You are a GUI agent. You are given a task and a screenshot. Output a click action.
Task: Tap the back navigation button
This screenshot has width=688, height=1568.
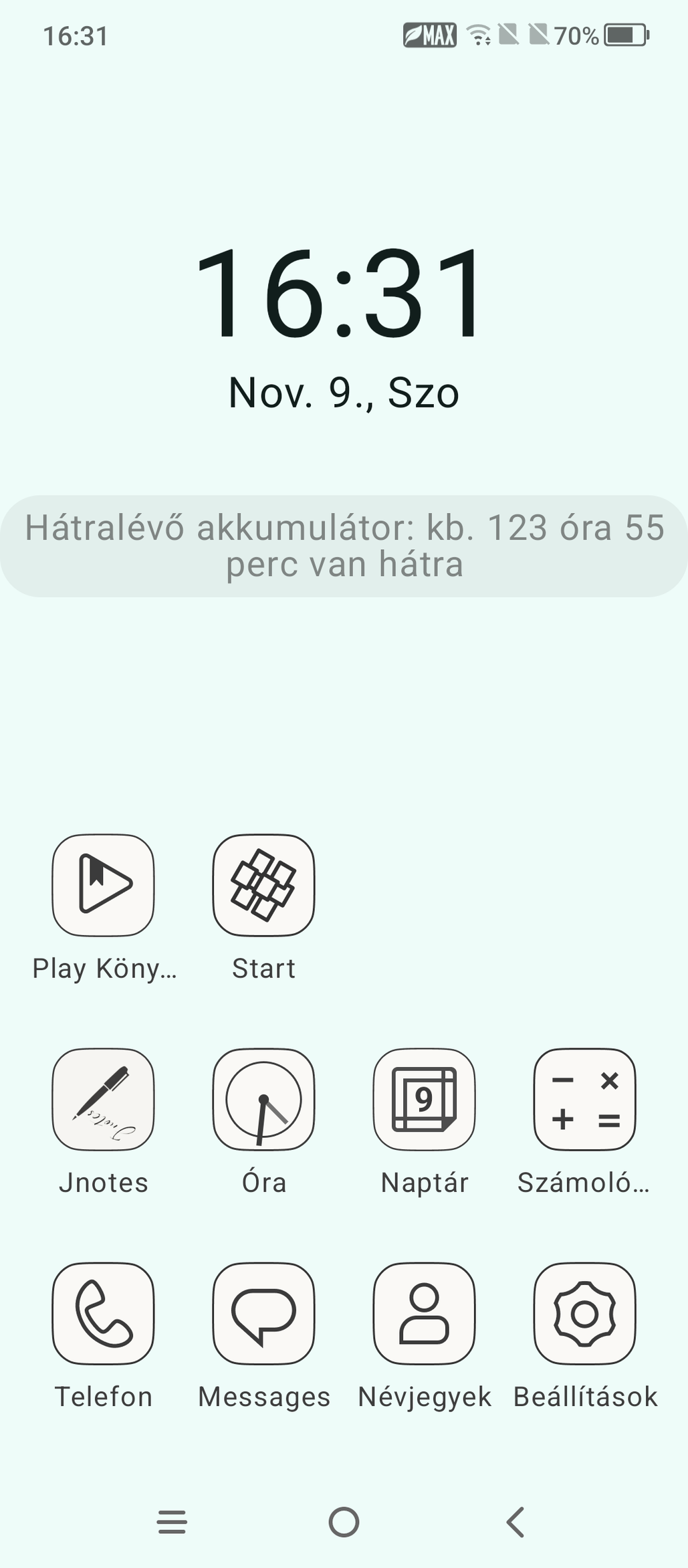(515, 1522)
